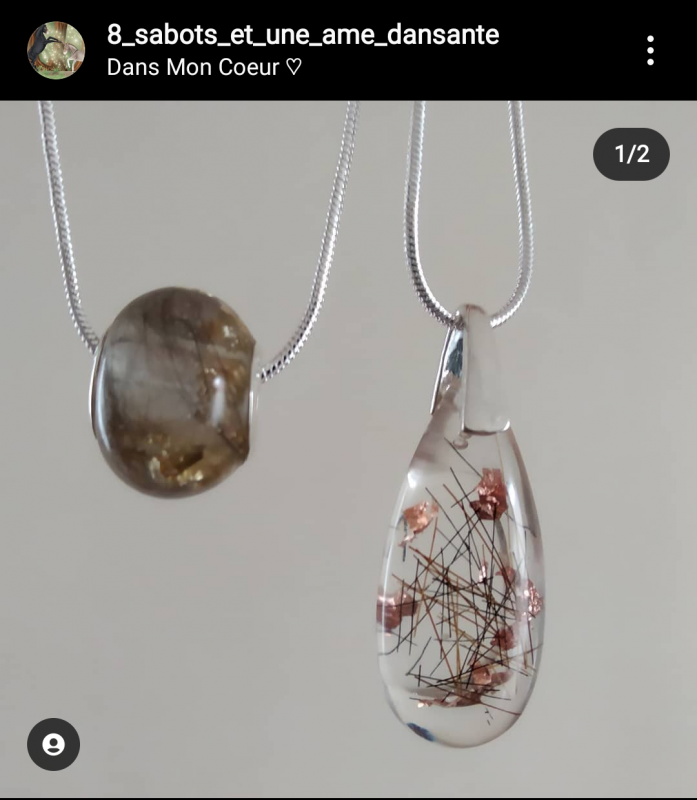The height and width of the screenshot is (800, 697).
Task: Open 8_sabots_et_une_ame_dansante profile picture
Action: [x=56, y=50]
